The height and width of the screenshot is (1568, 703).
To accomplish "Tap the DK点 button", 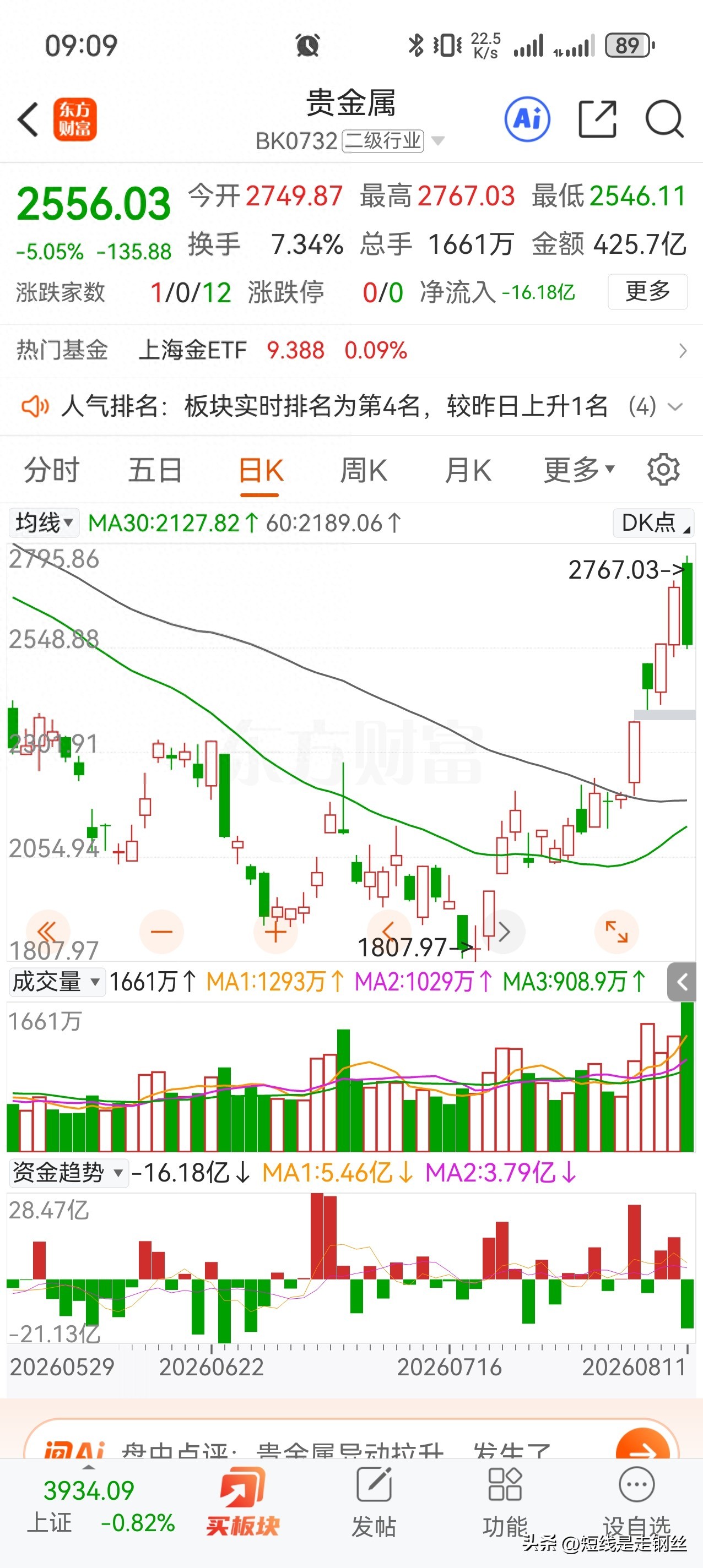I will pyautogui.click(x=653, y=523).
